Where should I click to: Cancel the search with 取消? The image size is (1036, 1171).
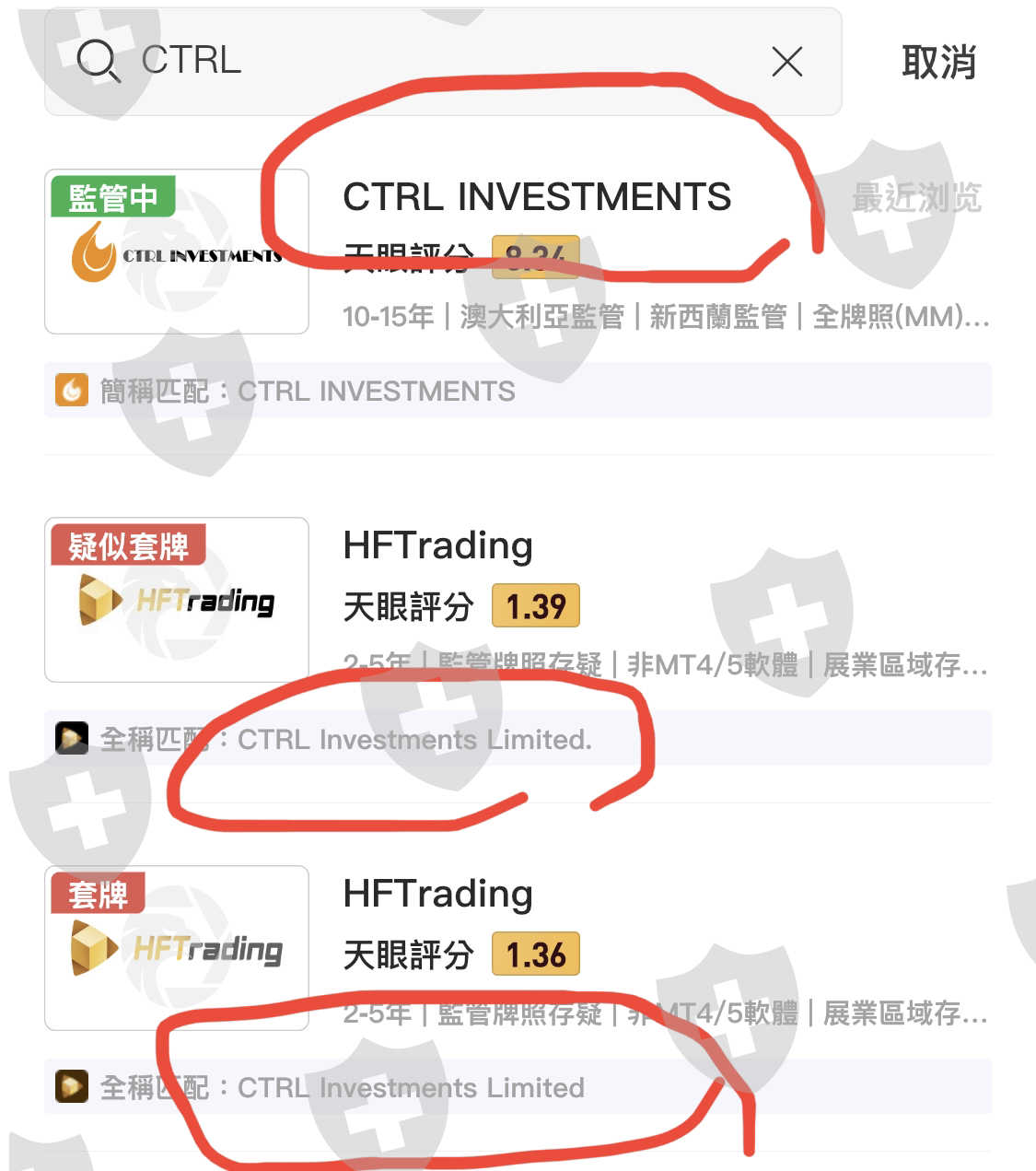coord(938,62)
